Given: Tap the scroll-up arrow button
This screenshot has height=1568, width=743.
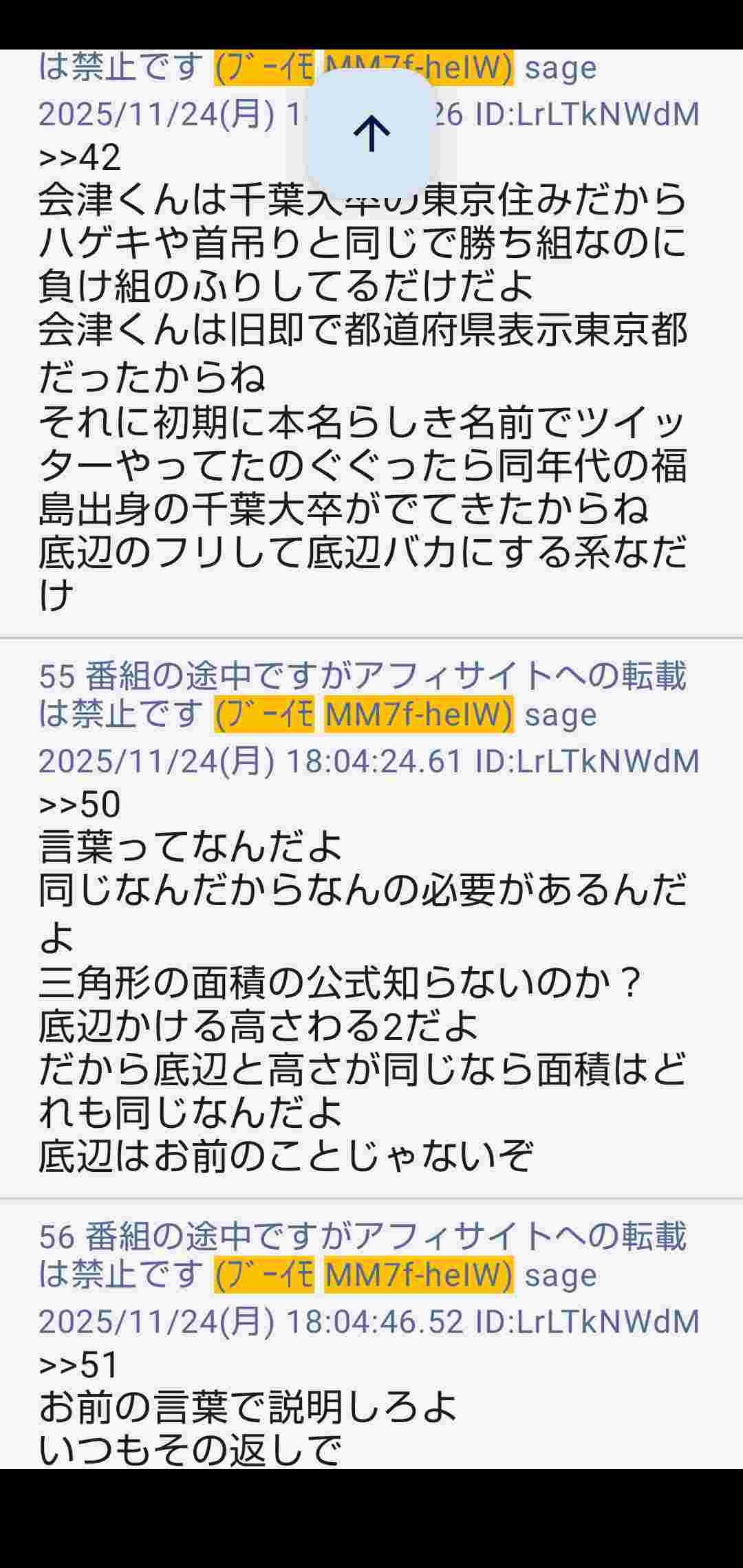Looking at the screenshot, I should tap(371, 132).
